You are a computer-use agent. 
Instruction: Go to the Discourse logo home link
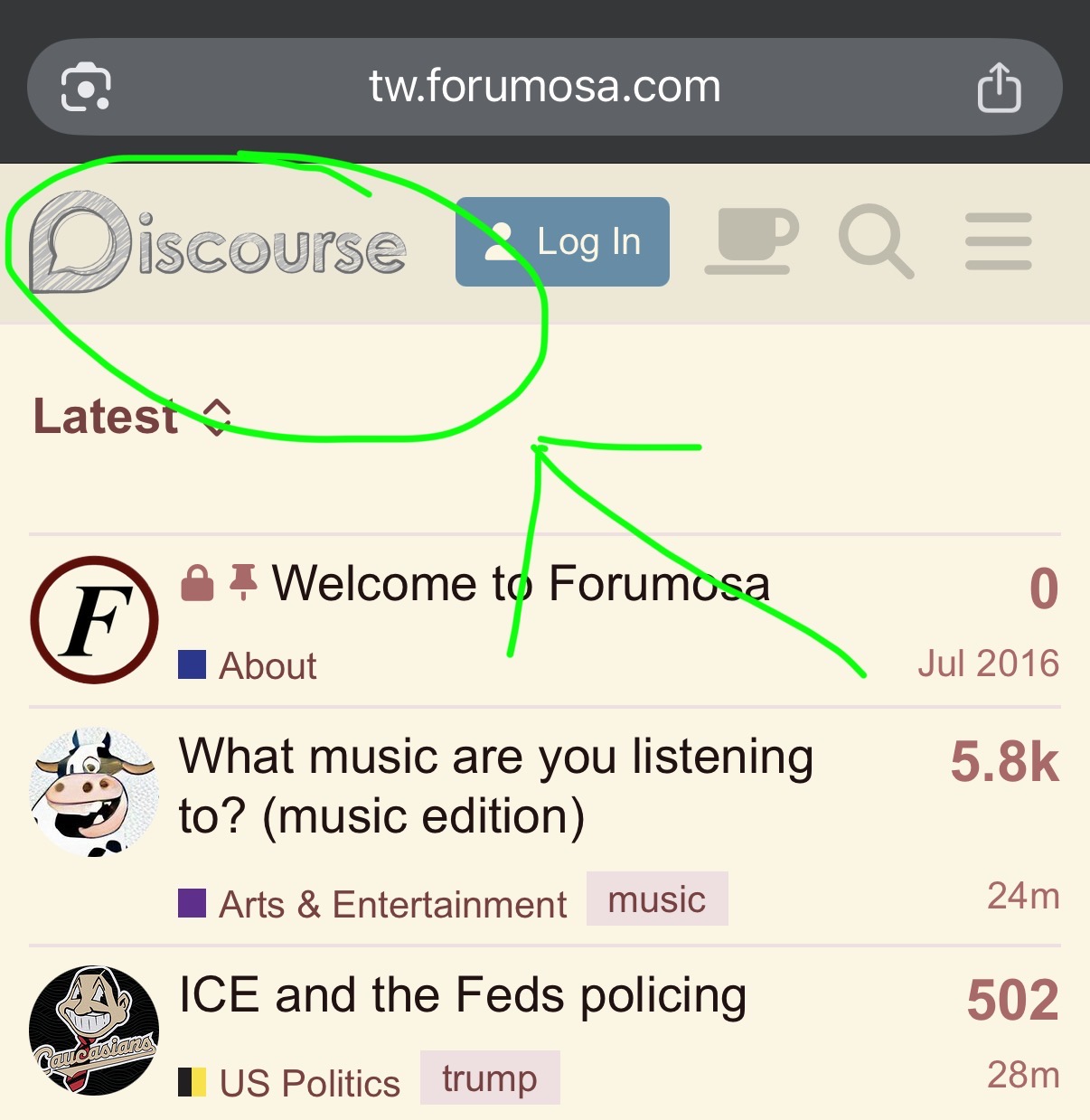(218, 243)
